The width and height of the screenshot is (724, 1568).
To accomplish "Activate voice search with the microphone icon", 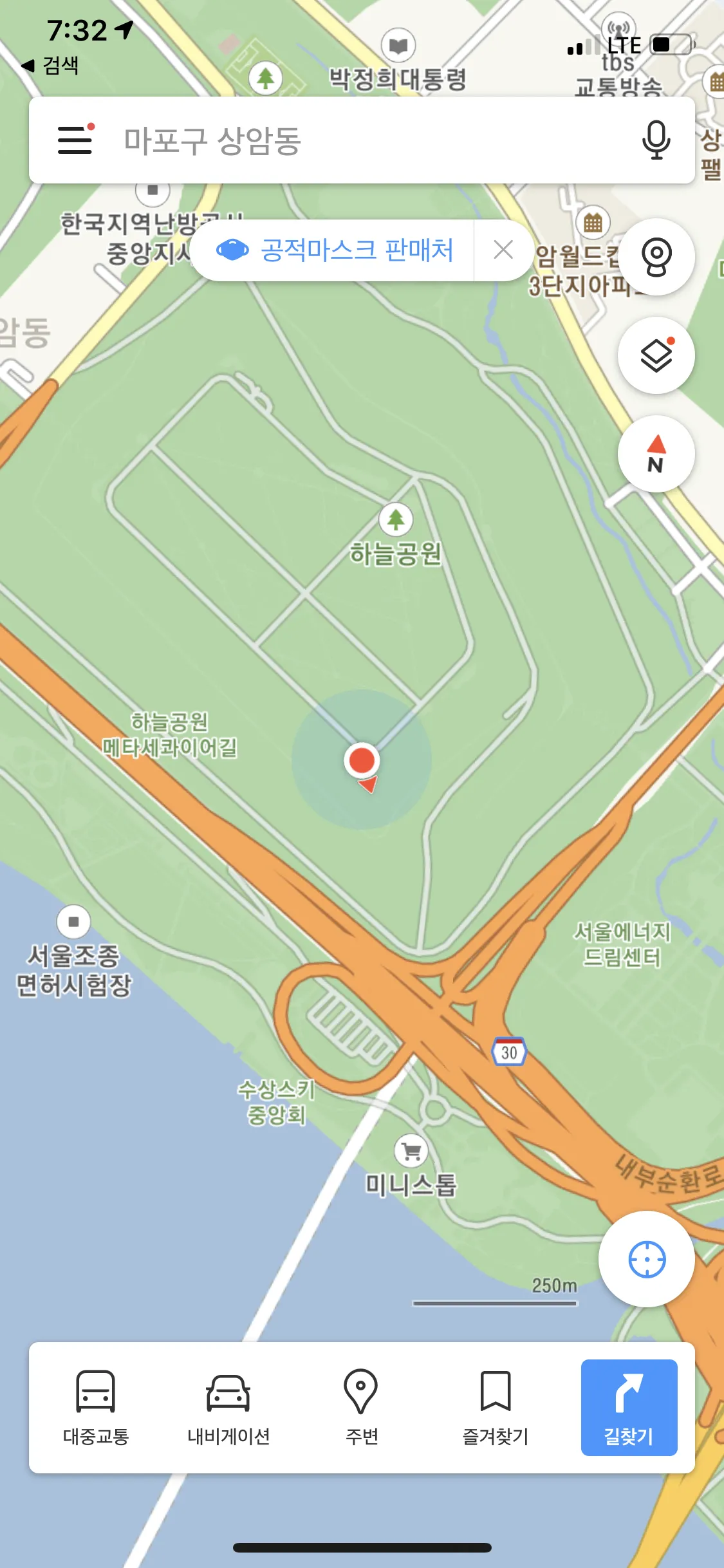I will point(656,140).
